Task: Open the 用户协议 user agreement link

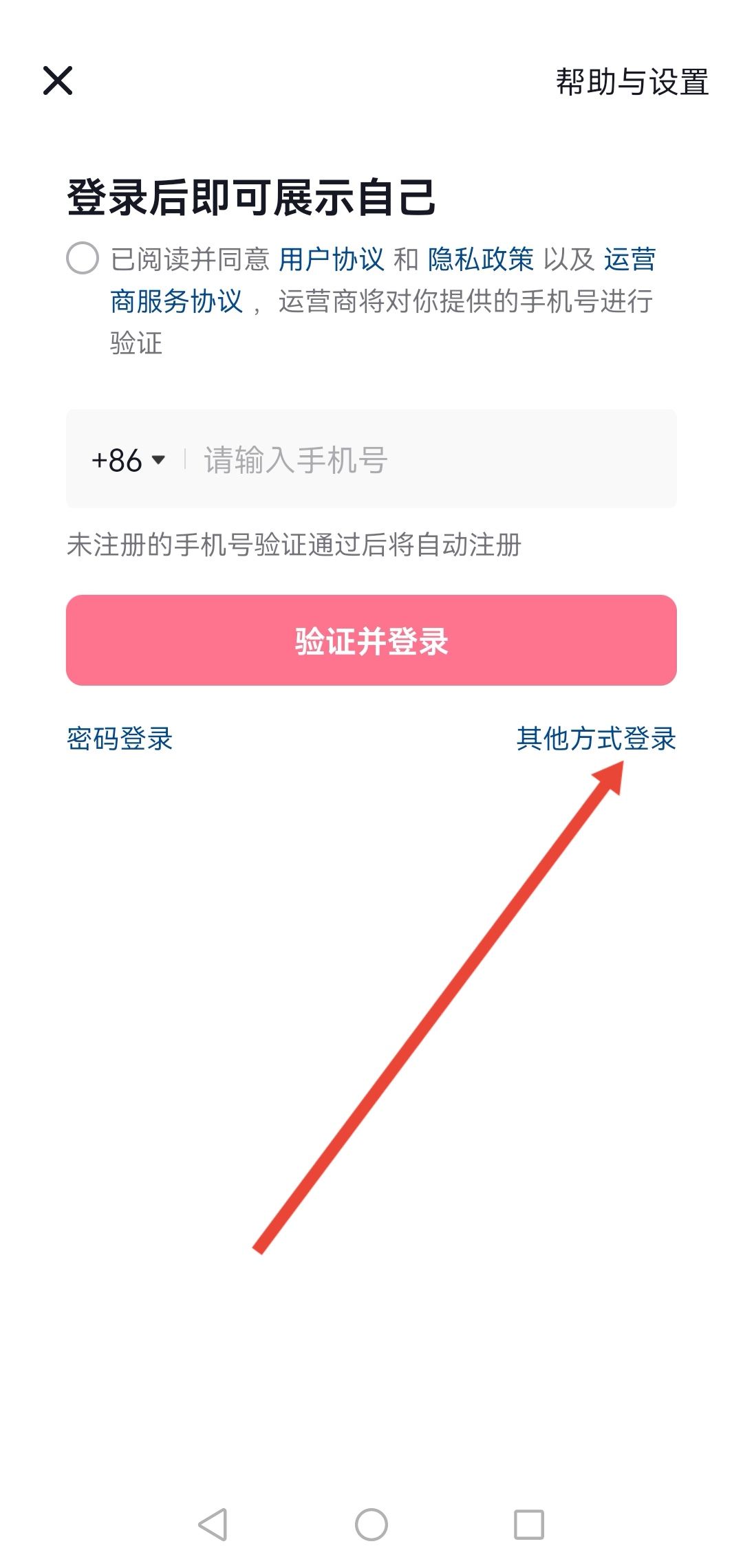Action: [x=332, y=260]
